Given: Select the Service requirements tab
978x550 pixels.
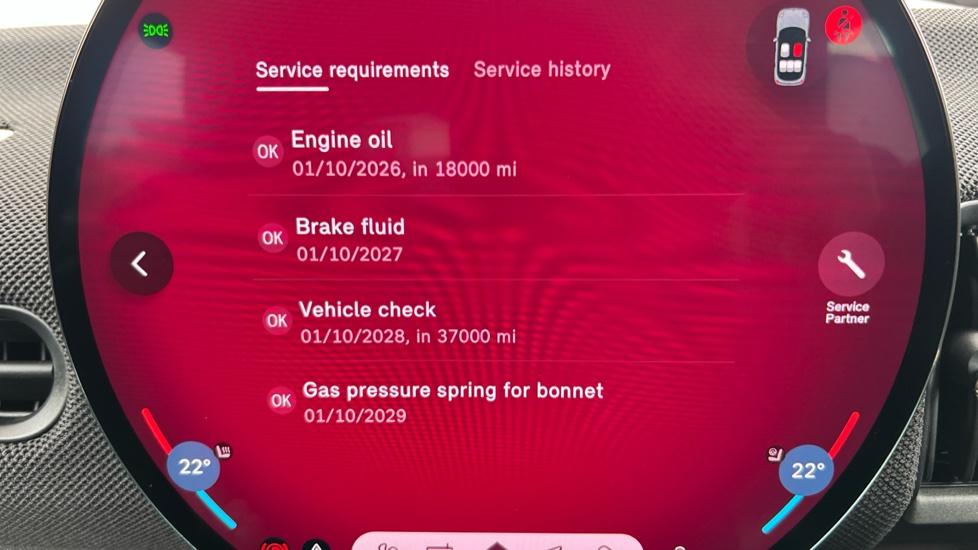Looking at the screenshot, I should point(352,70).
